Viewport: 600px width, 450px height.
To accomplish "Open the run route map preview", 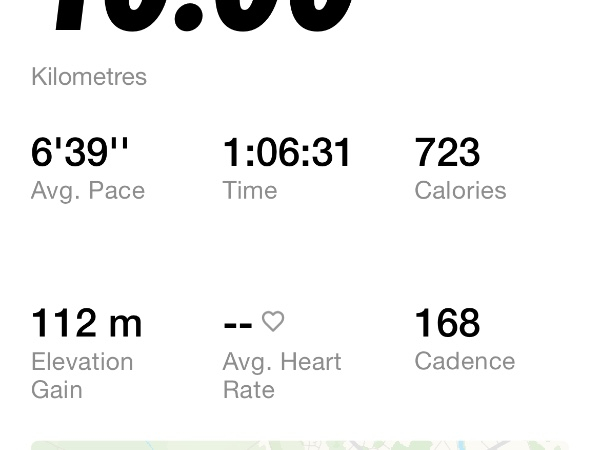I will [x=299, y=445].
